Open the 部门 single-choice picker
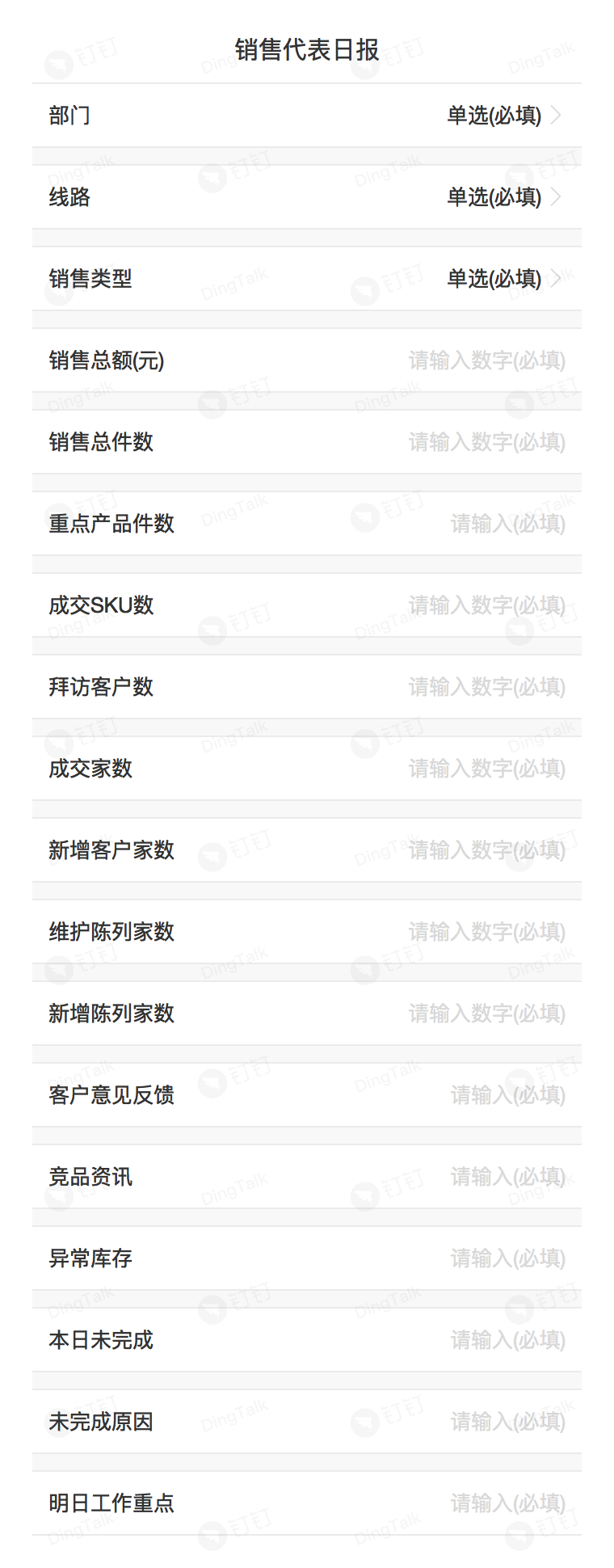This screenshot has height=1568, width=614. (x=494, y=116)
